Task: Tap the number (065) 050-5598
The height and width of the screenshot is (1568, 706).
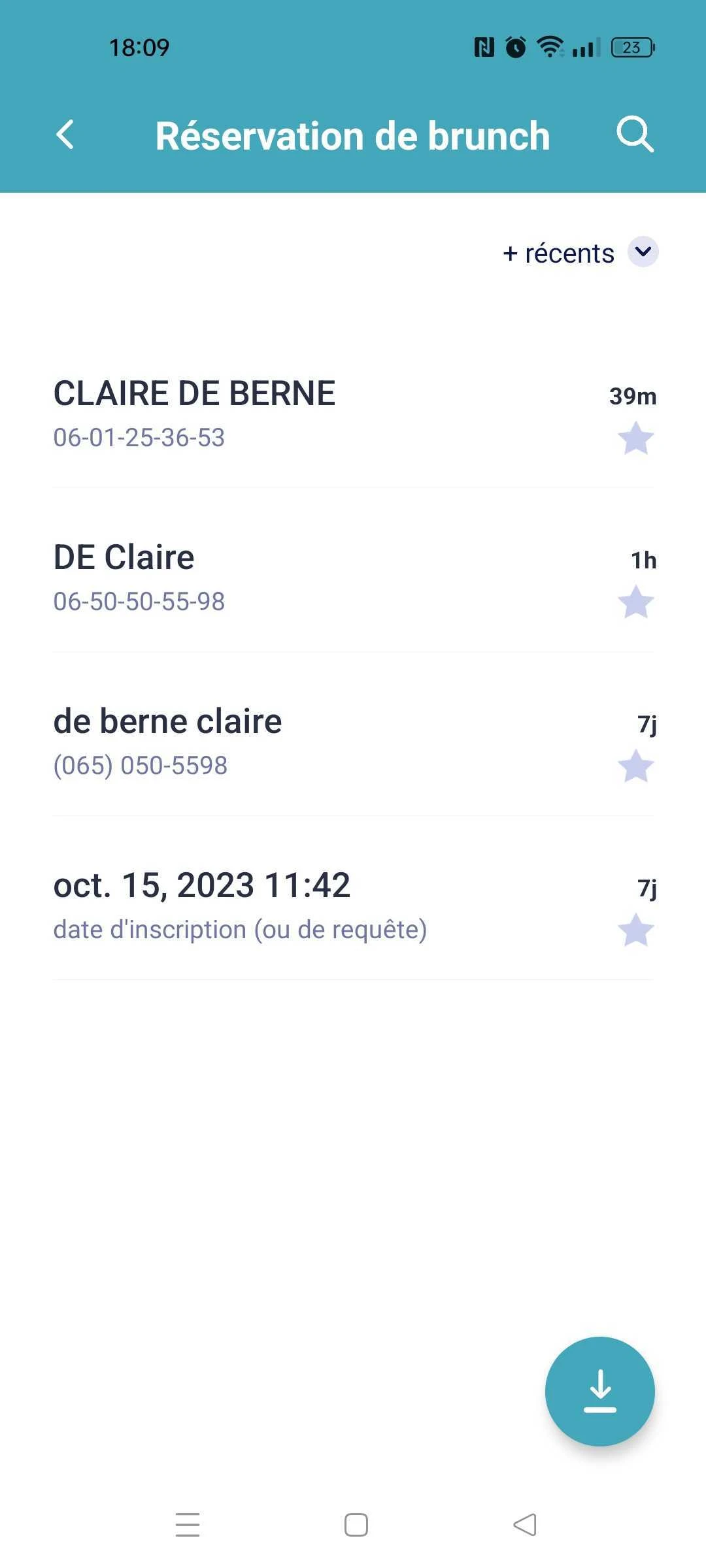Action: click(x=141, y=765)
